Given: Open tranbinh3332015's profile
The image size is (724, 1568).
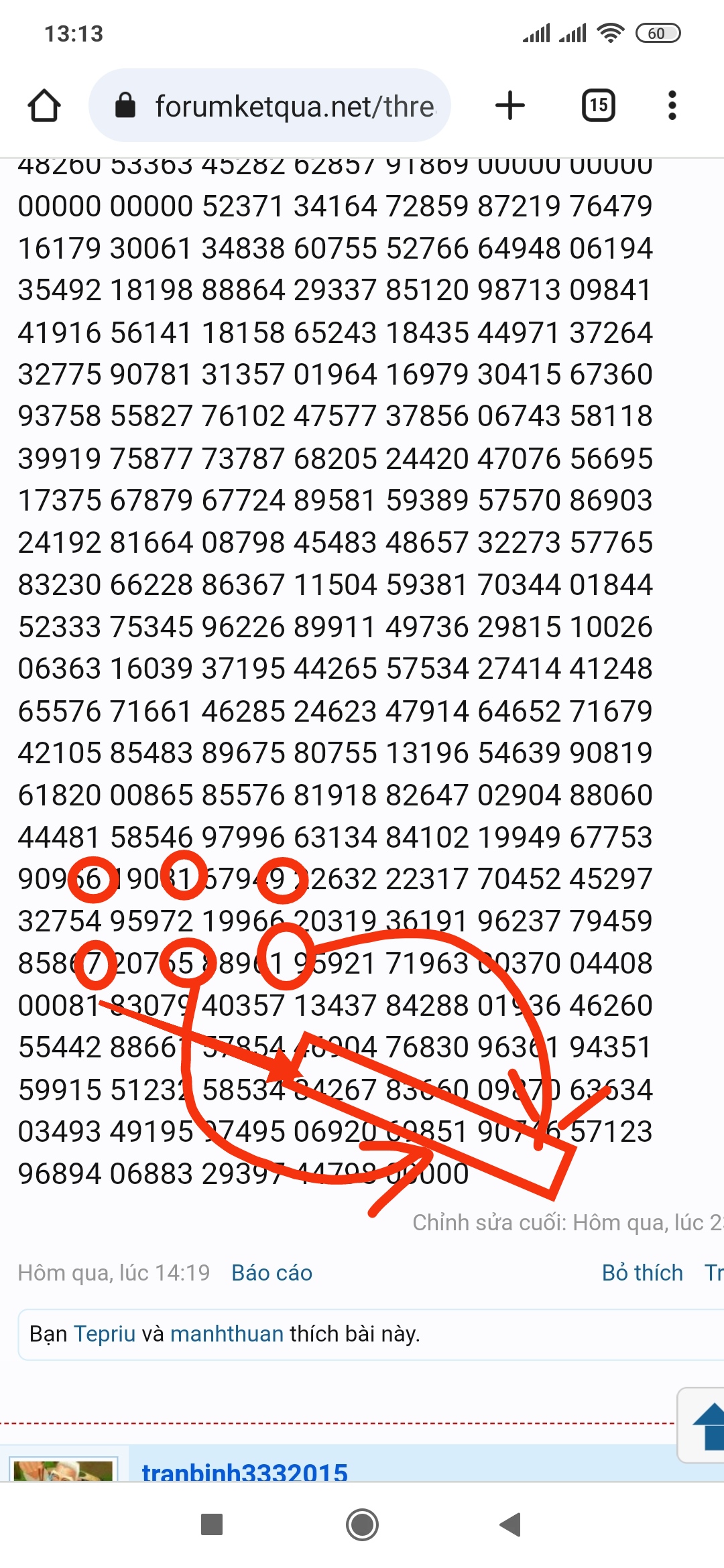Looking at the screenshot, I should 245,1472.
